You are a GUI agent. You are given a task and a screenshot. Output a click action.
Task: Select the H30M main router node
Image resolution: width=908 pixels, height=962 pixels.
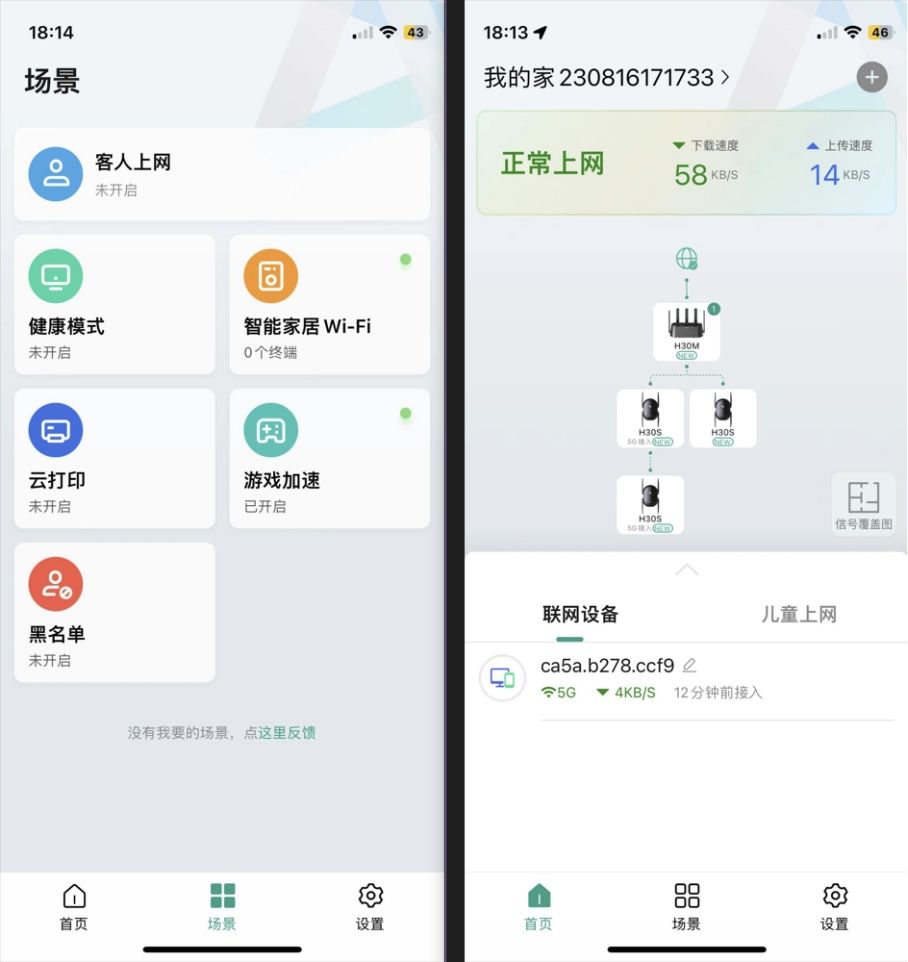(x=686, y=331)
